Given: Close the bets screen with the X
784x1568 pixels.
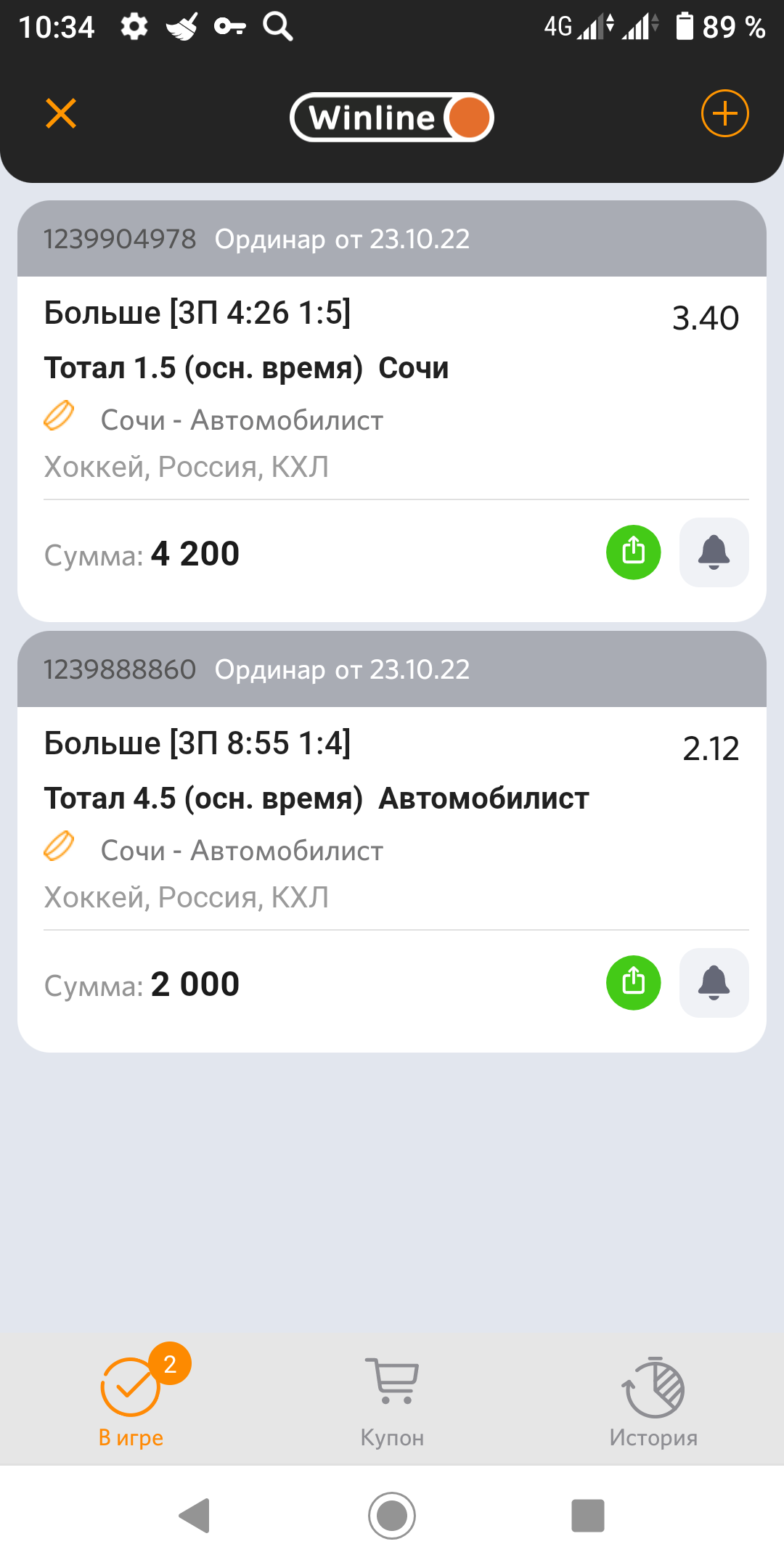Looking at the screenshot, I should pyautogui.click(x=61, y=114).
